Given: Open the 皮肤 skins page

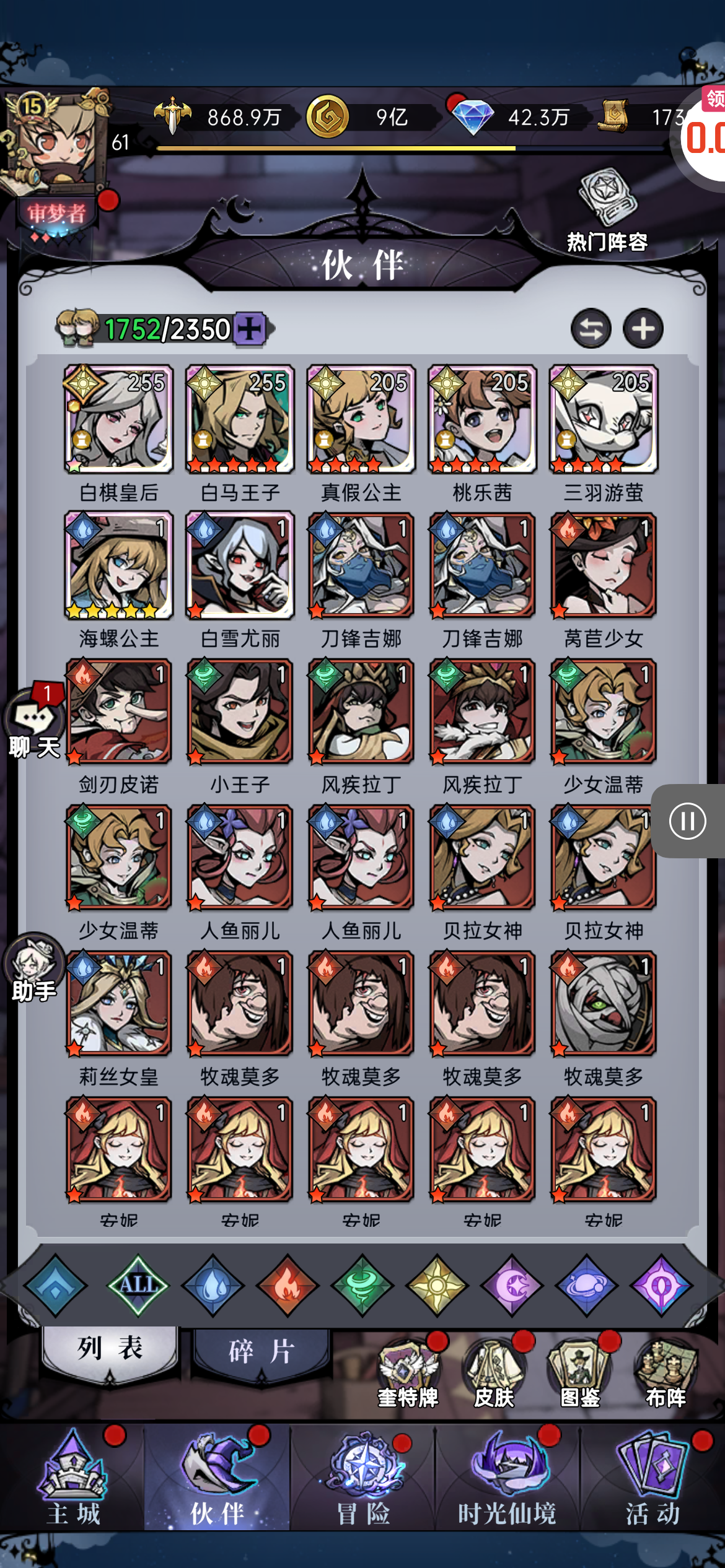Looking at the screenshot, I should (x=494, y=1373).
